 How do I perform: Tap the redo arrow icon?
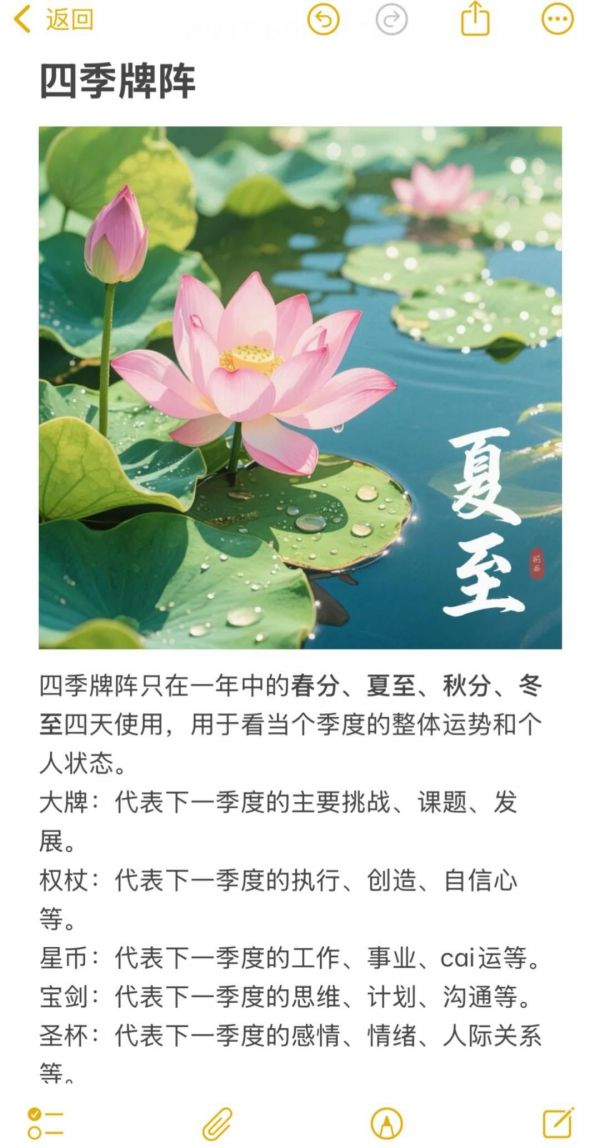point(392,19)
